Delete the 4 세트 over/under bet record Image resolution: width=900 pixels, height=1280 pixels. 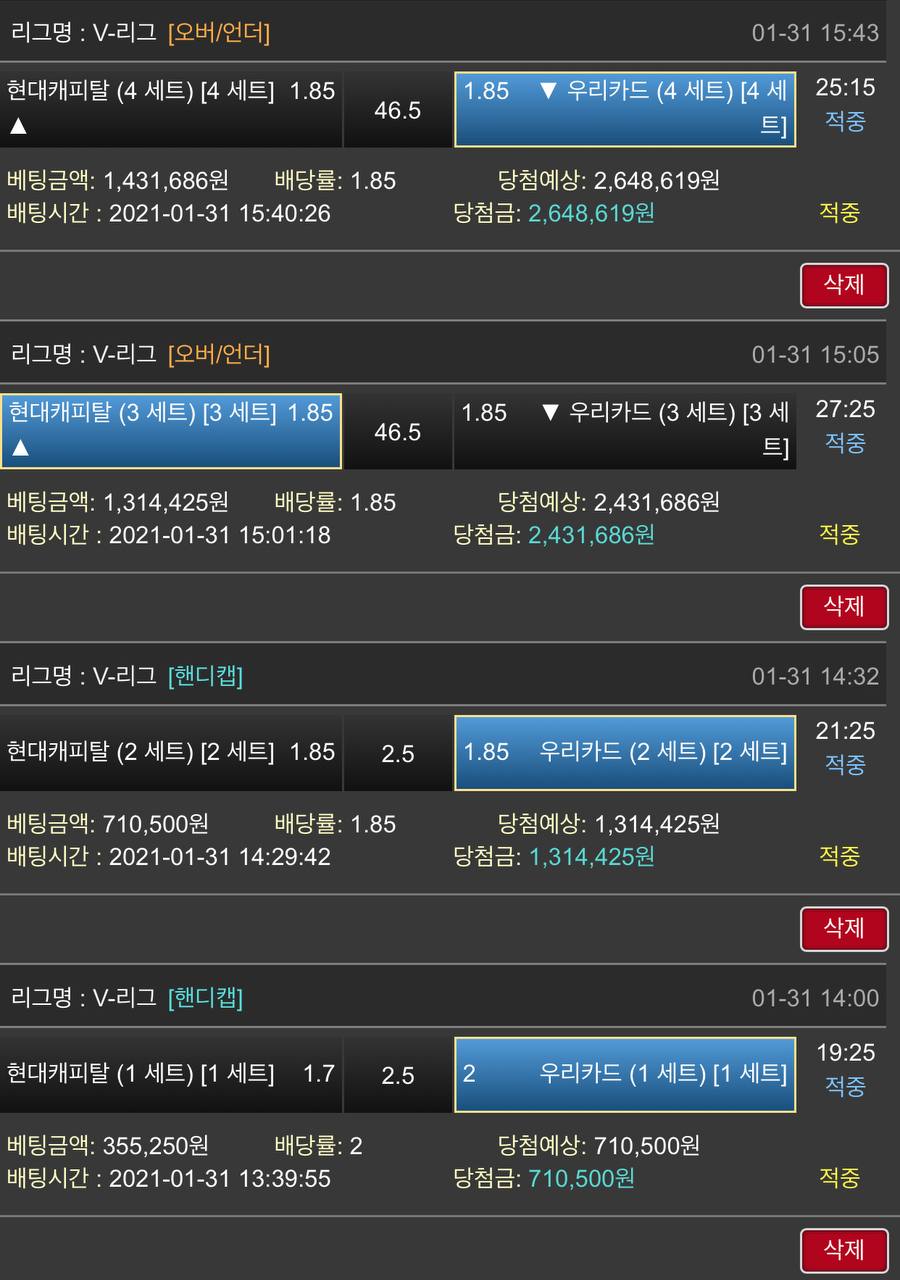[x=844, y=285]
